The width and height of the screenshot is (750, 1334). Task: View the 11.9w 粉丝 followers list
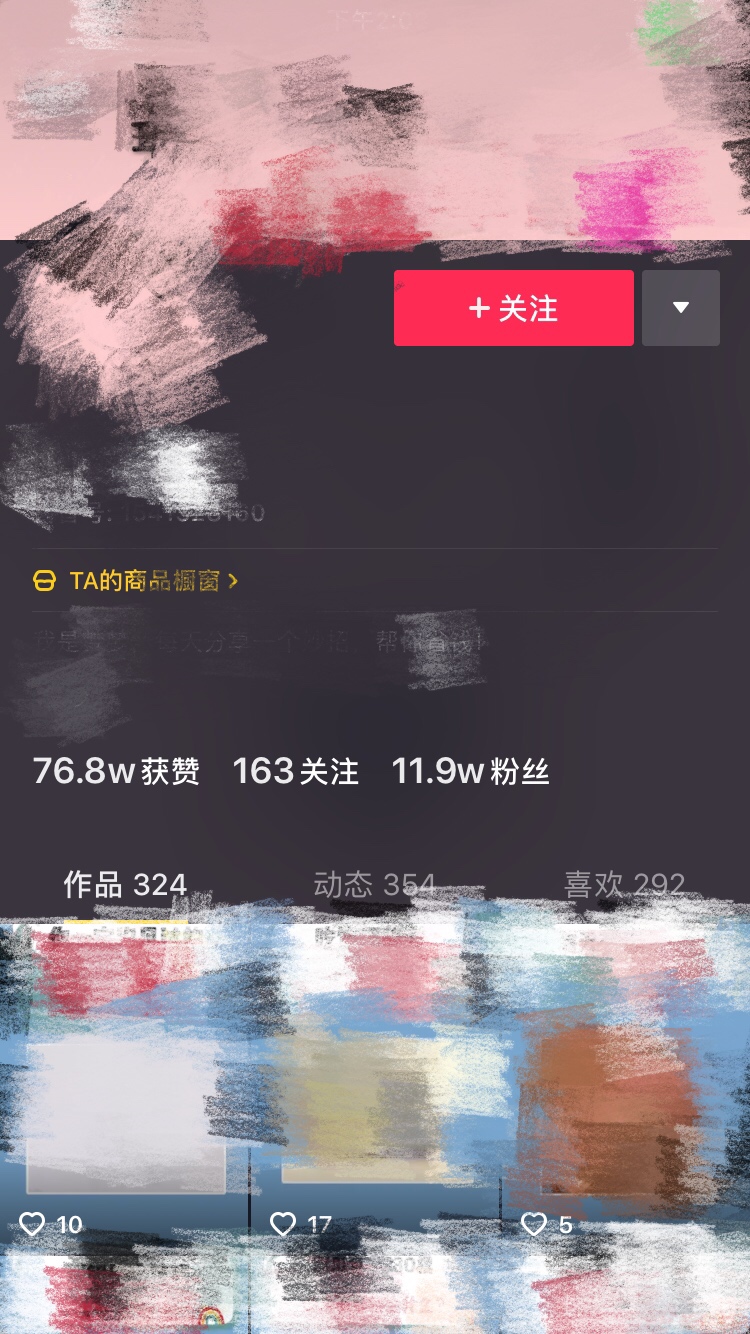[x=470, y=771]
